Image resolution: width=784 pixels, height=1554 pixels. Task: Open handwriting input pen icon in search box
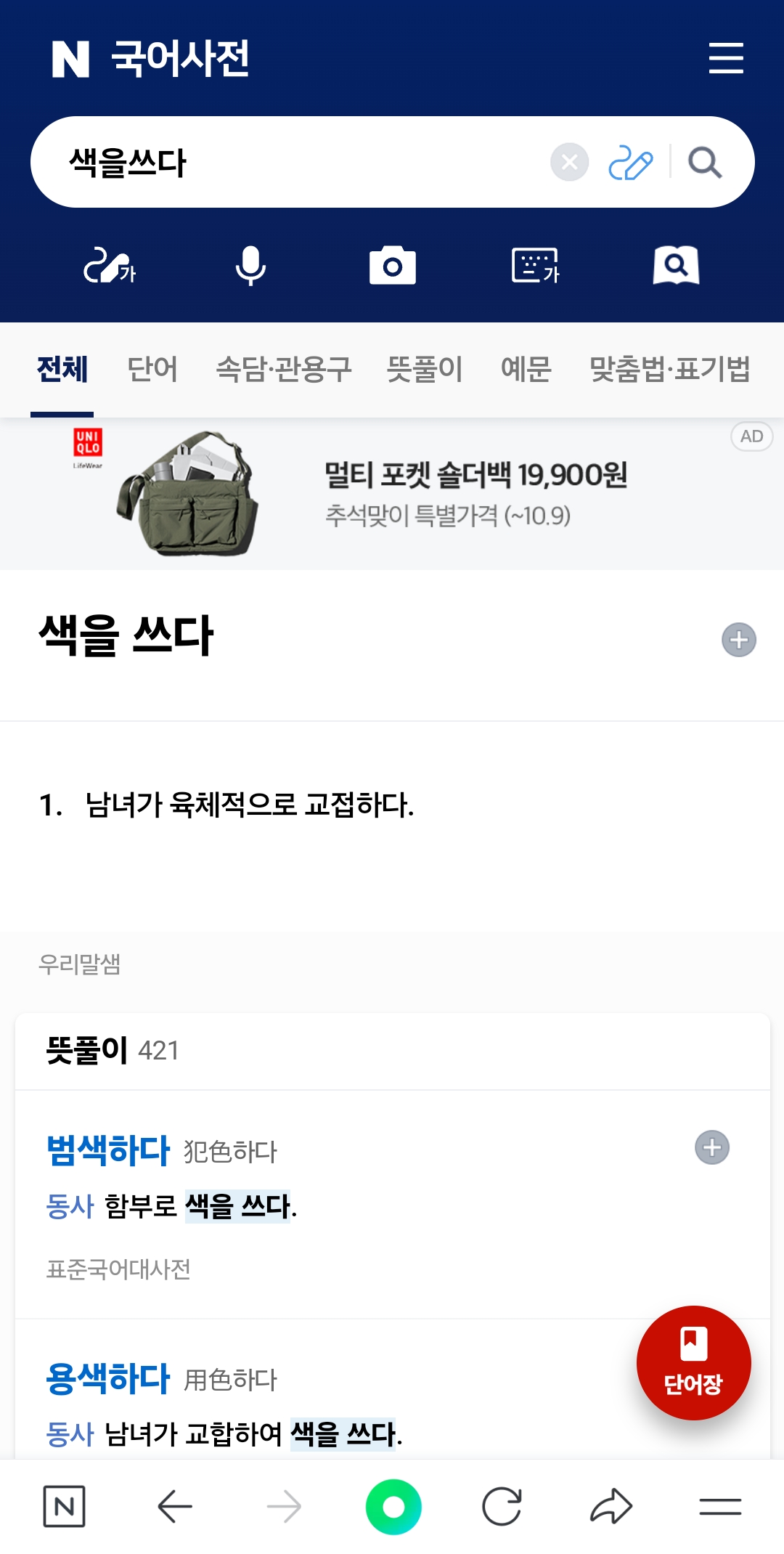pos(630,162)
